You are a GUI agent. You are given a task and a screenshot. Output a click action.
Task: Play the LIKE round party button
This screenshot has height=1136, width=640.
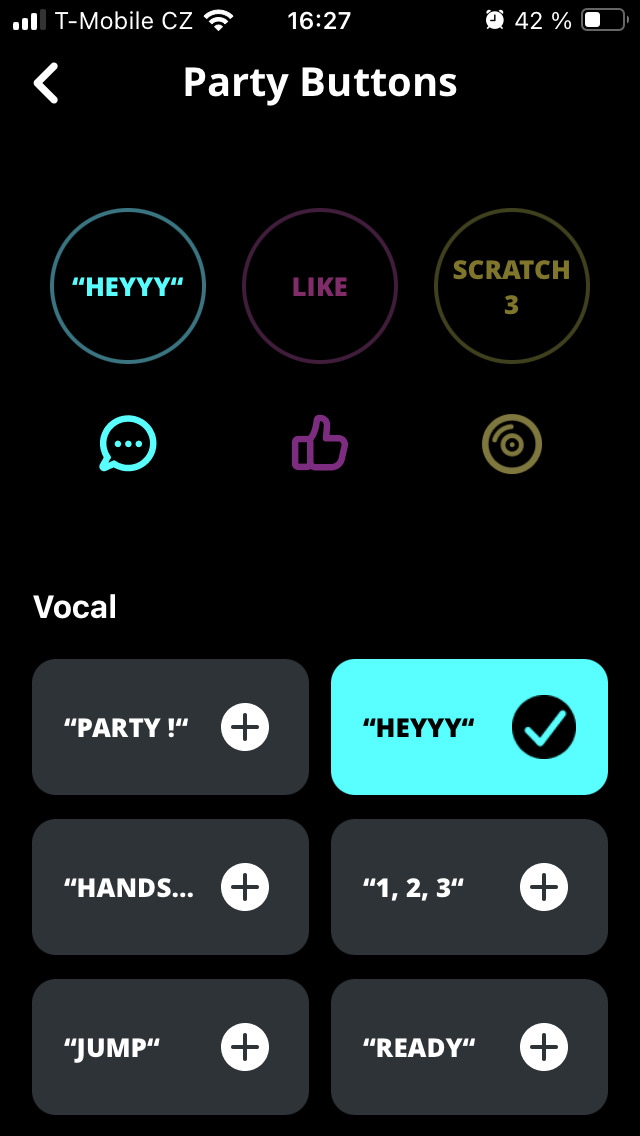(x=320, y=286)
